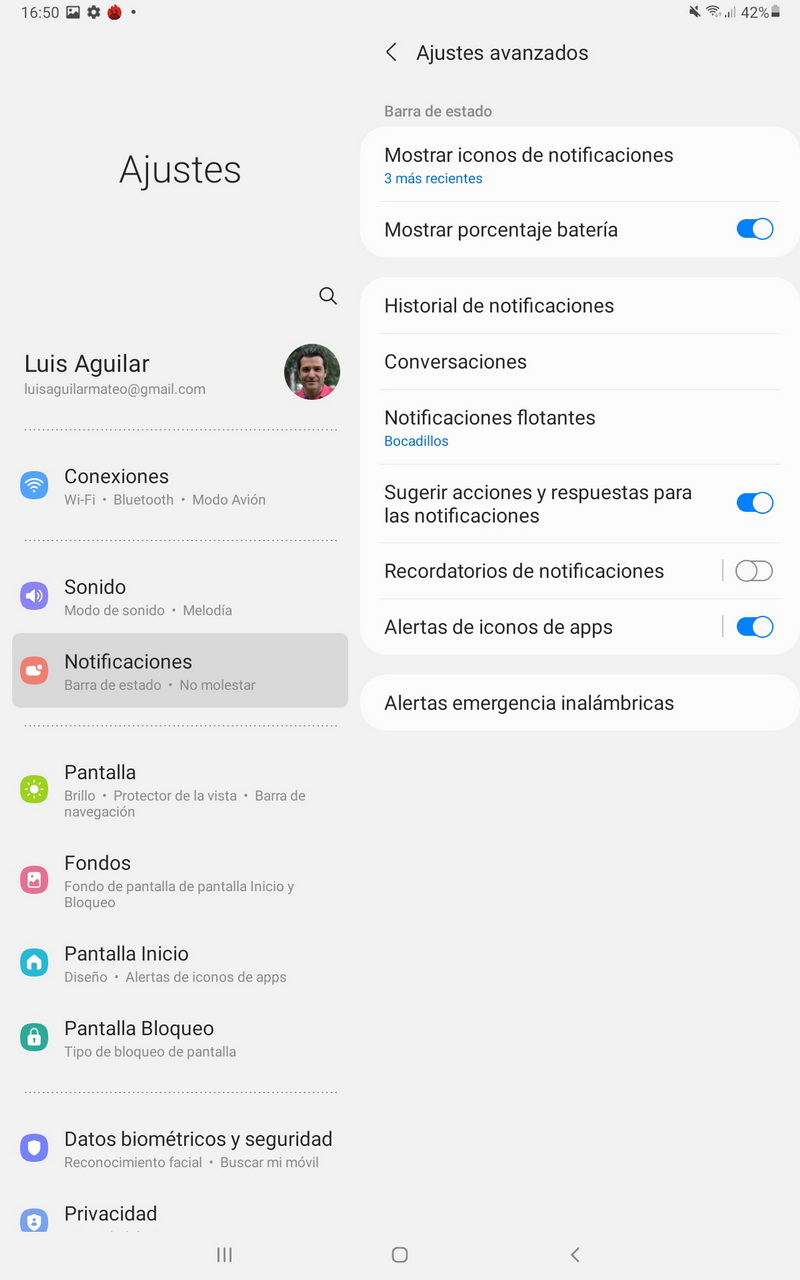This screenshot has height=1280, width=800.
Task: Open Historial de notificaciones
Action: pyautogui.click(x=580, y=306)
